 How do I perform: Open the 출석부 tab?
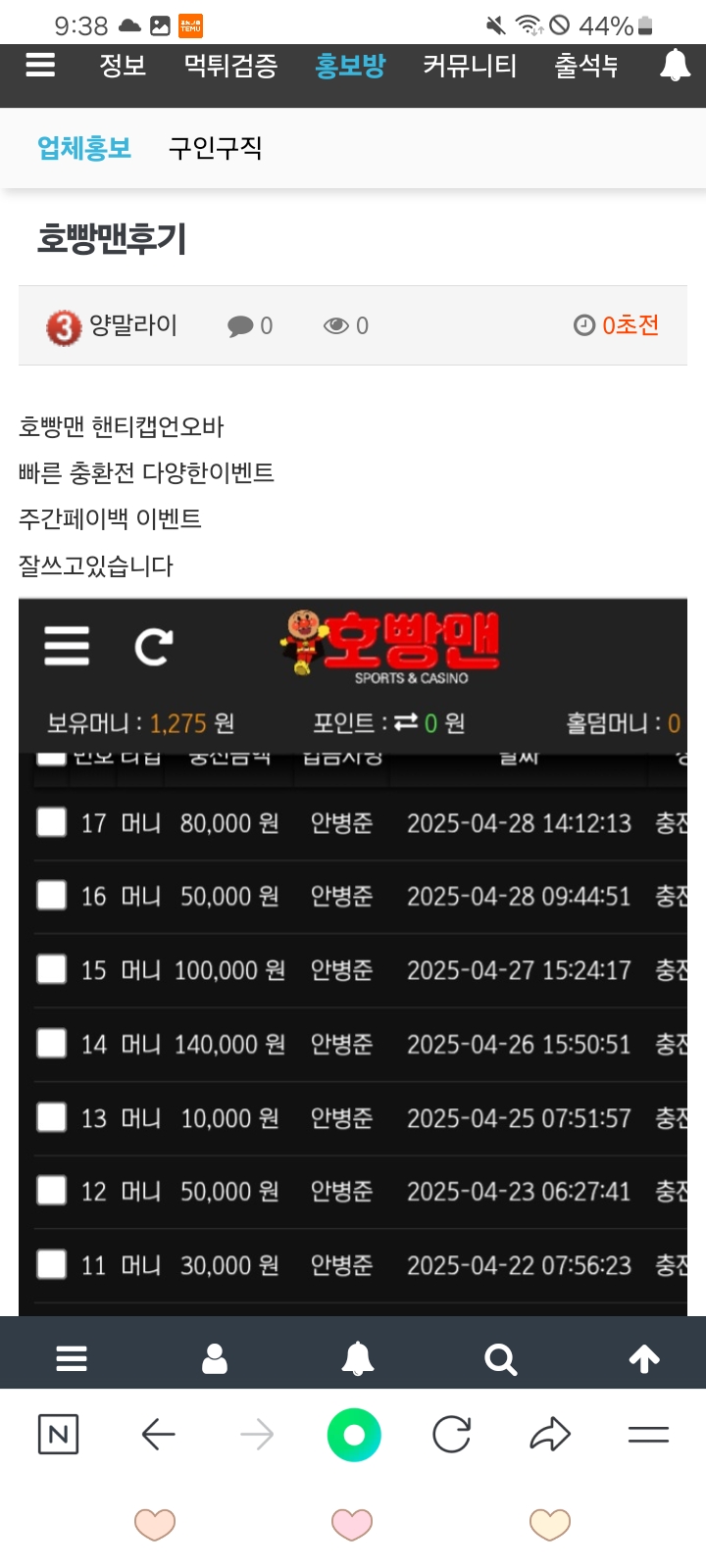(x=586, y=66)
